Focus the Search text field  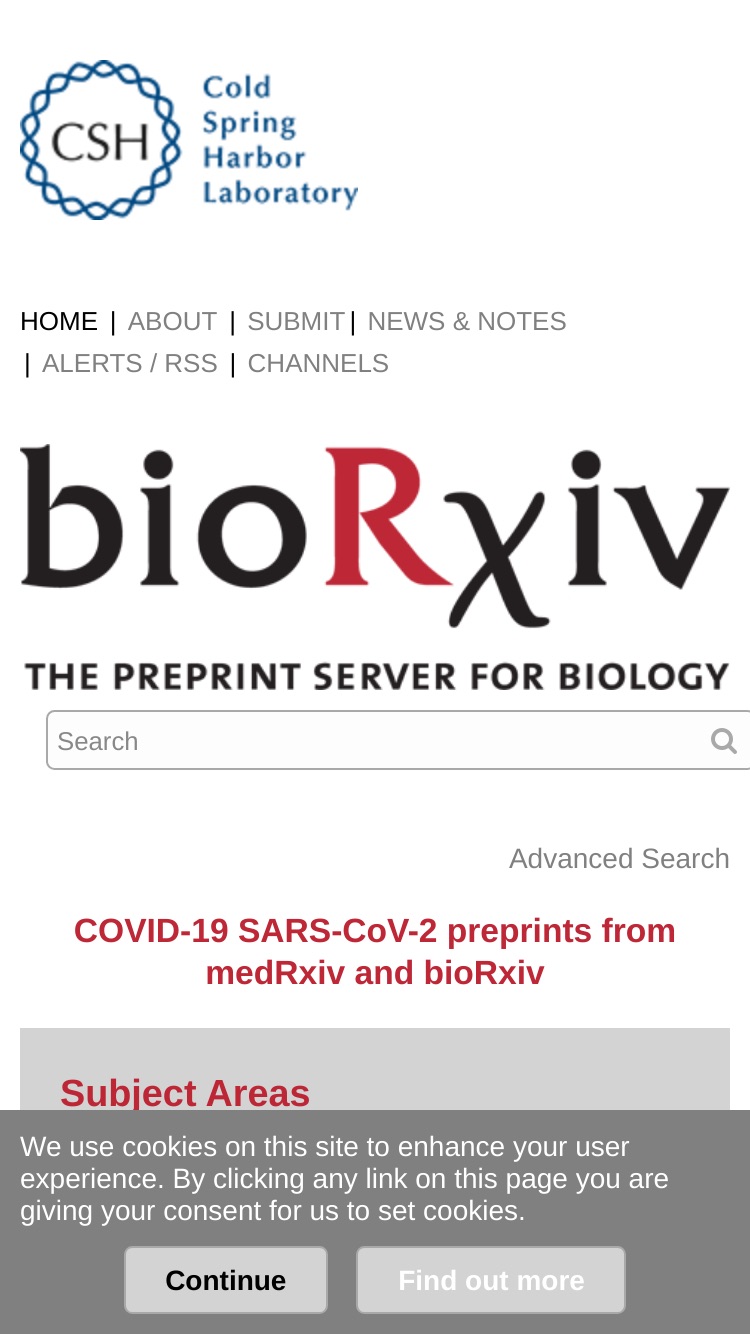(x=375, y=740)
